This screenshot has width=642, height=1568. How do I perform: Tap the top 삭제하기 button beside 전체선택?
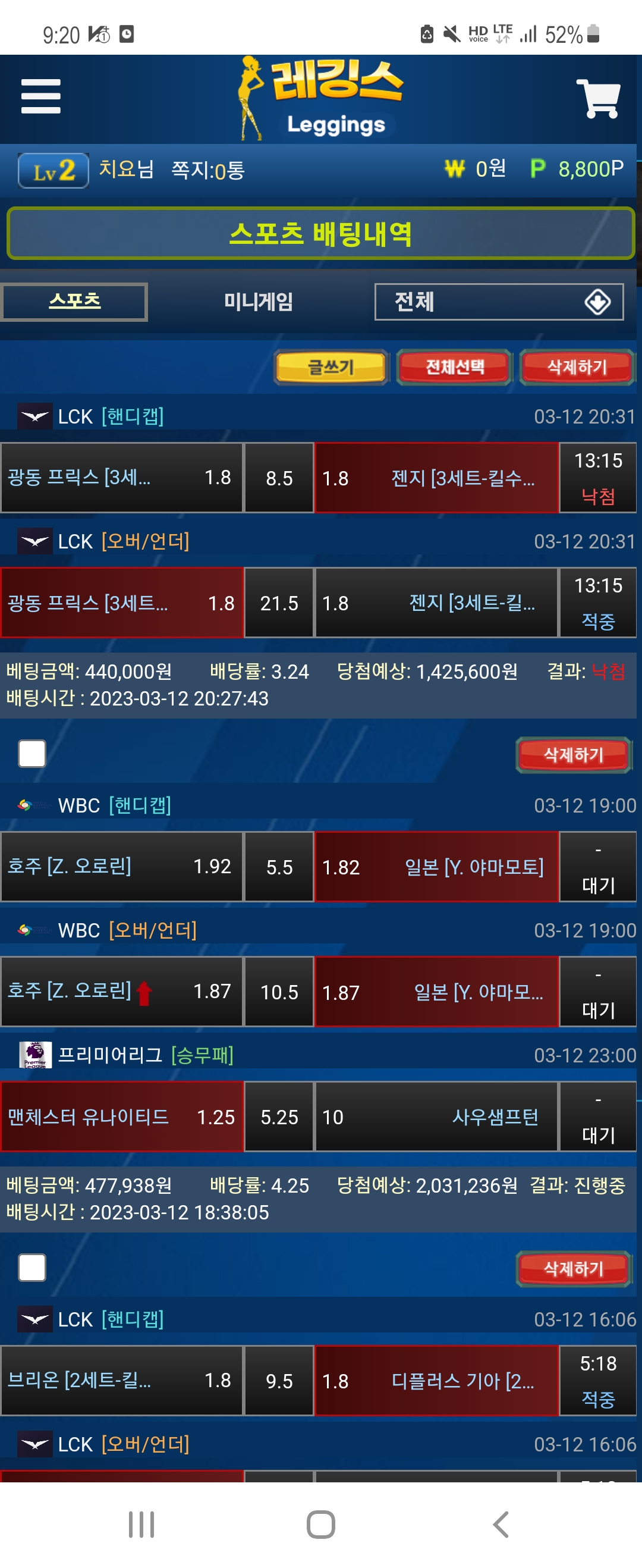576,367
